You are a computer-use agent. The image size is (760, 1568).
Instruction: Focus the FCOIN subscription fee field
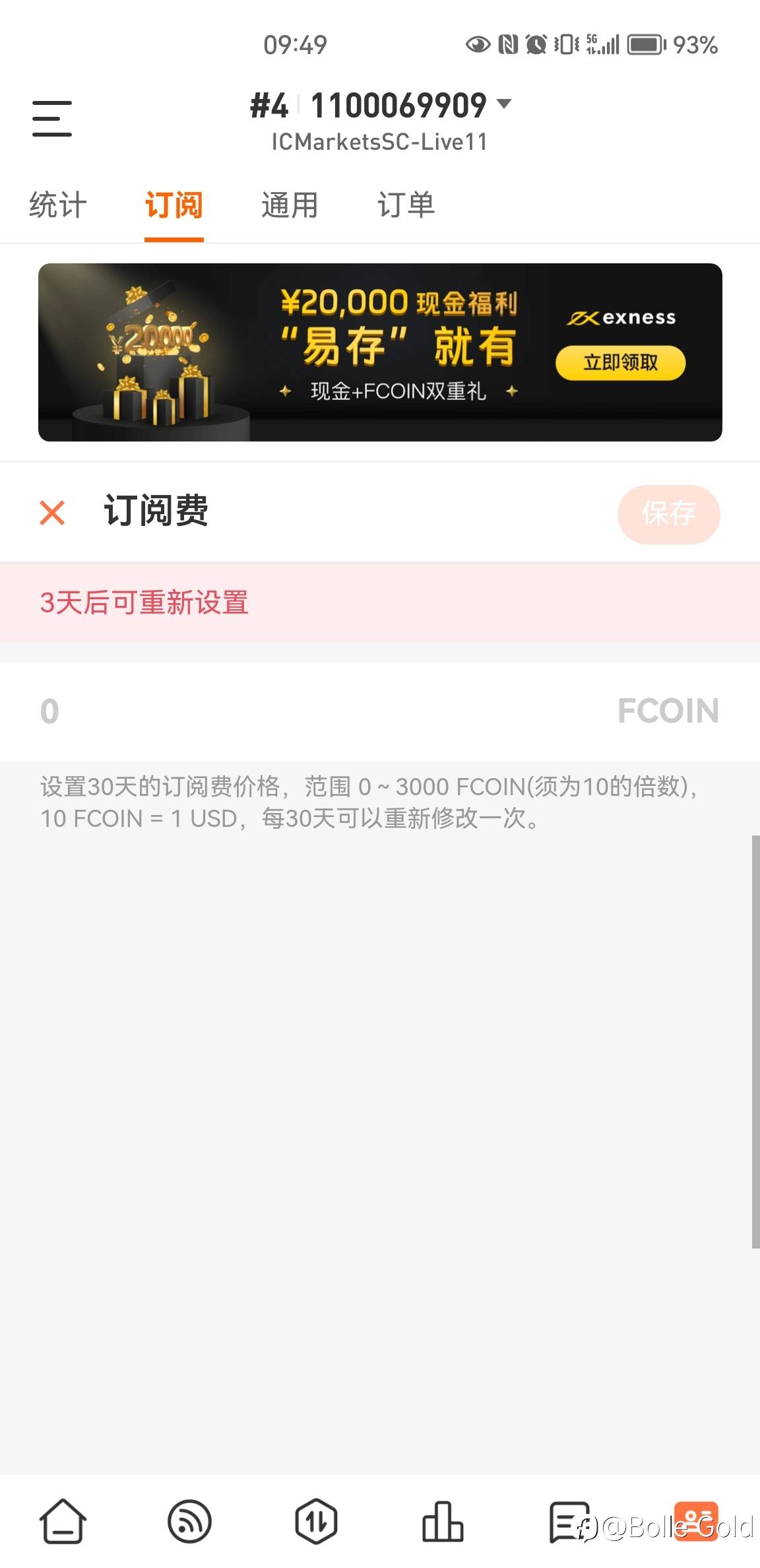tap(380, 711)
